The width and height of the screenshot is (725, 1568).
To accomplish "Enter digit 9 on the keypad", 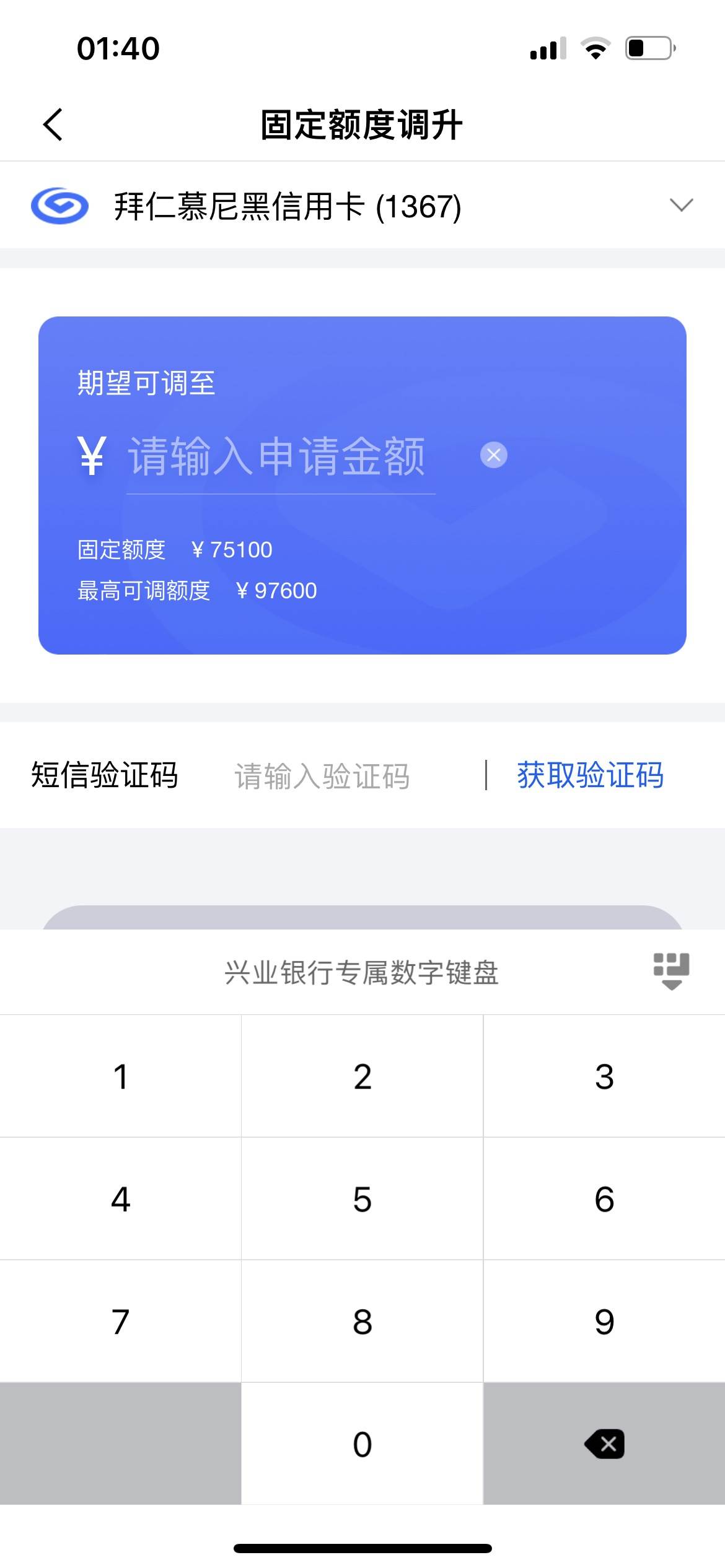I will [604, 1322].
